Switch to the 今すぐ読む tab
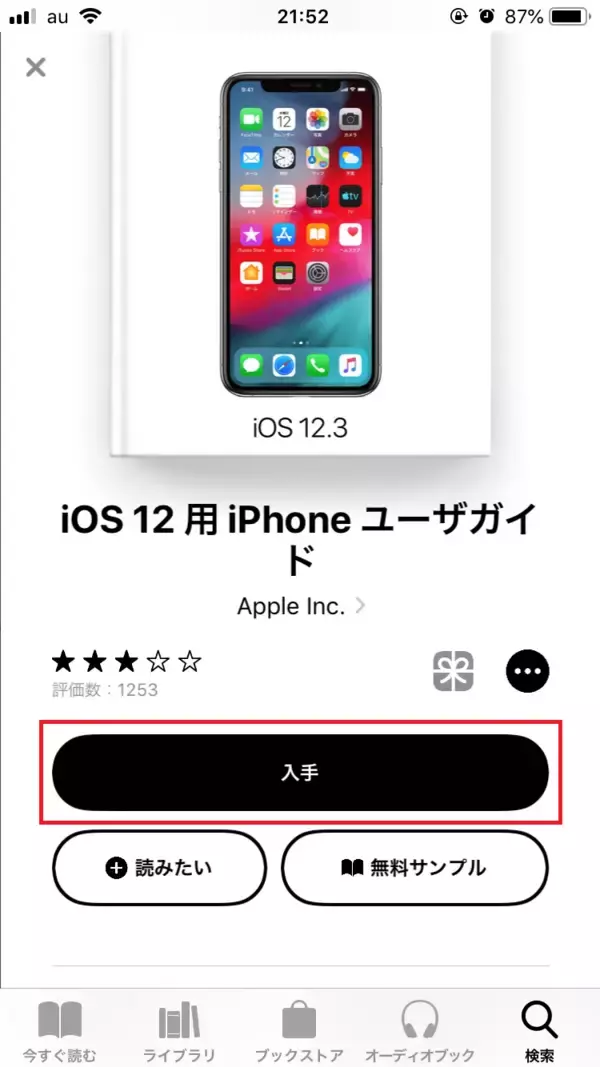The image size is (600, 1067). 60,1030
